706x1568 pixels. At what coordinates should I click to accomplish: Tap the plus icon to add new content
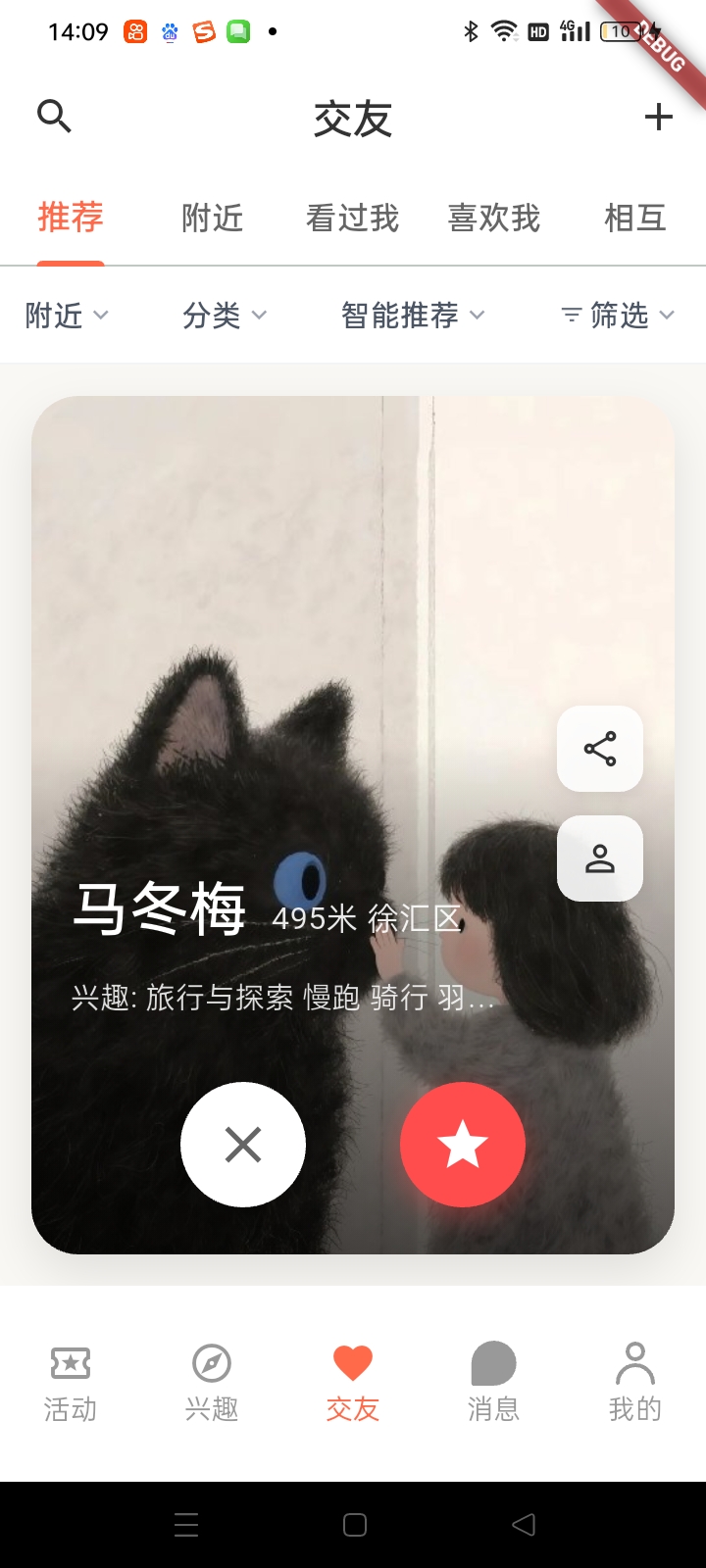[x=657, y=117]
